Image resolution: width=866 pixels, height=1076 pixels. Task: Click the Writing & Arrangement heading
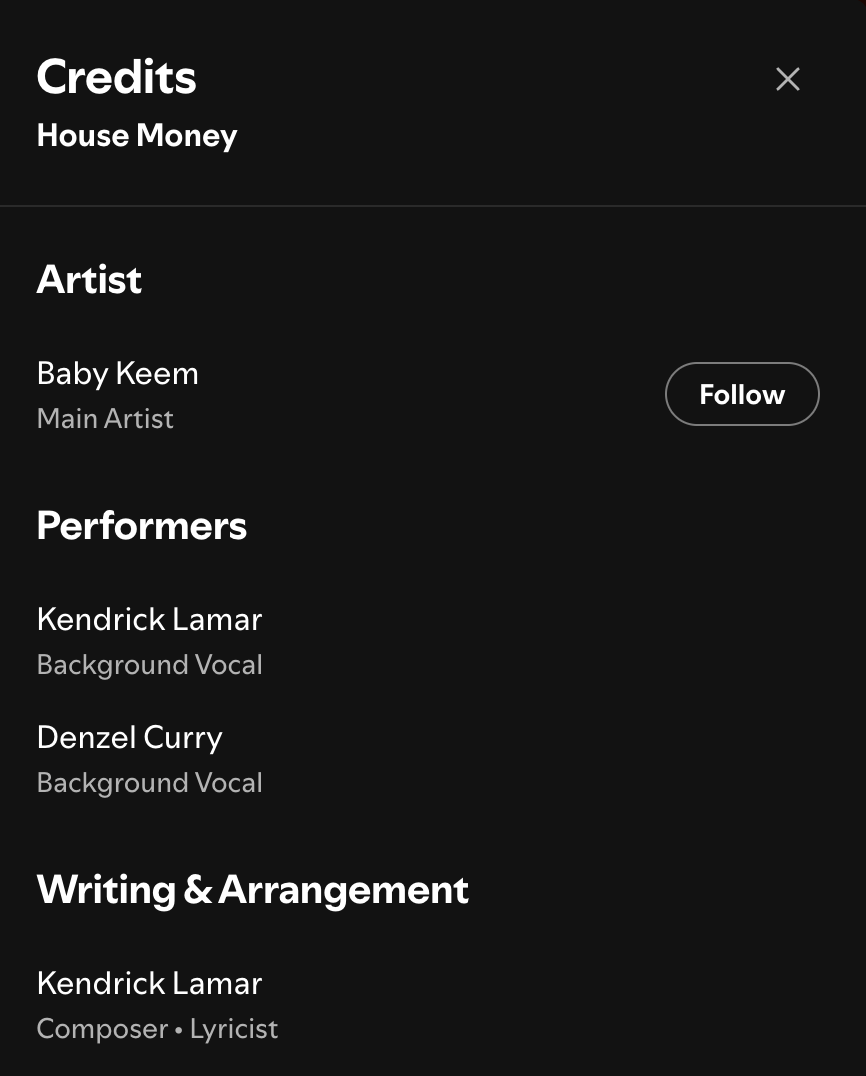pos(253,889)
